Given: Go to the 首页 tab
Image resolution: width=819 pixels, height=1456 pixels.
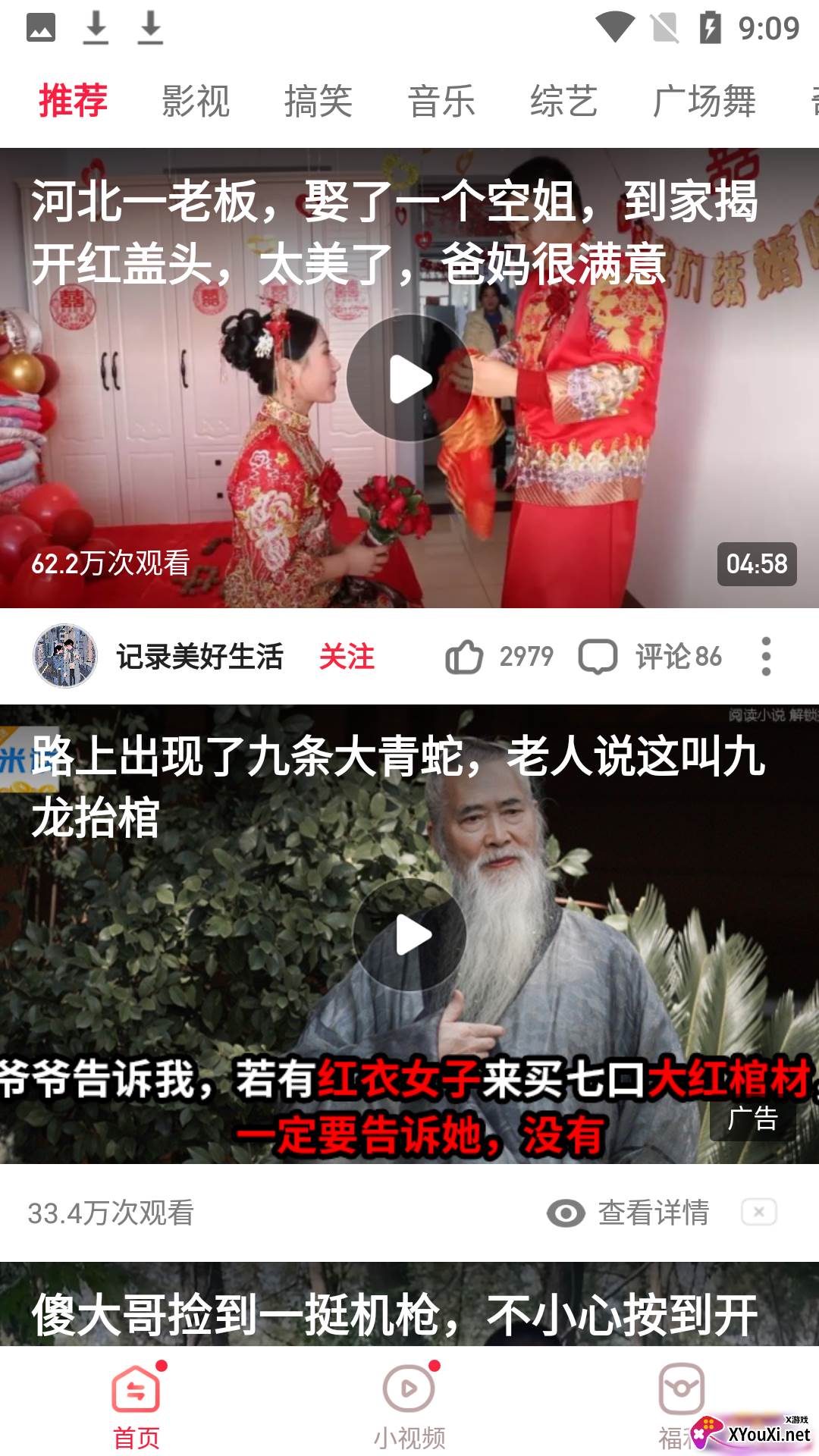Looking at the screenshot, I should [x=136, y=1404].
